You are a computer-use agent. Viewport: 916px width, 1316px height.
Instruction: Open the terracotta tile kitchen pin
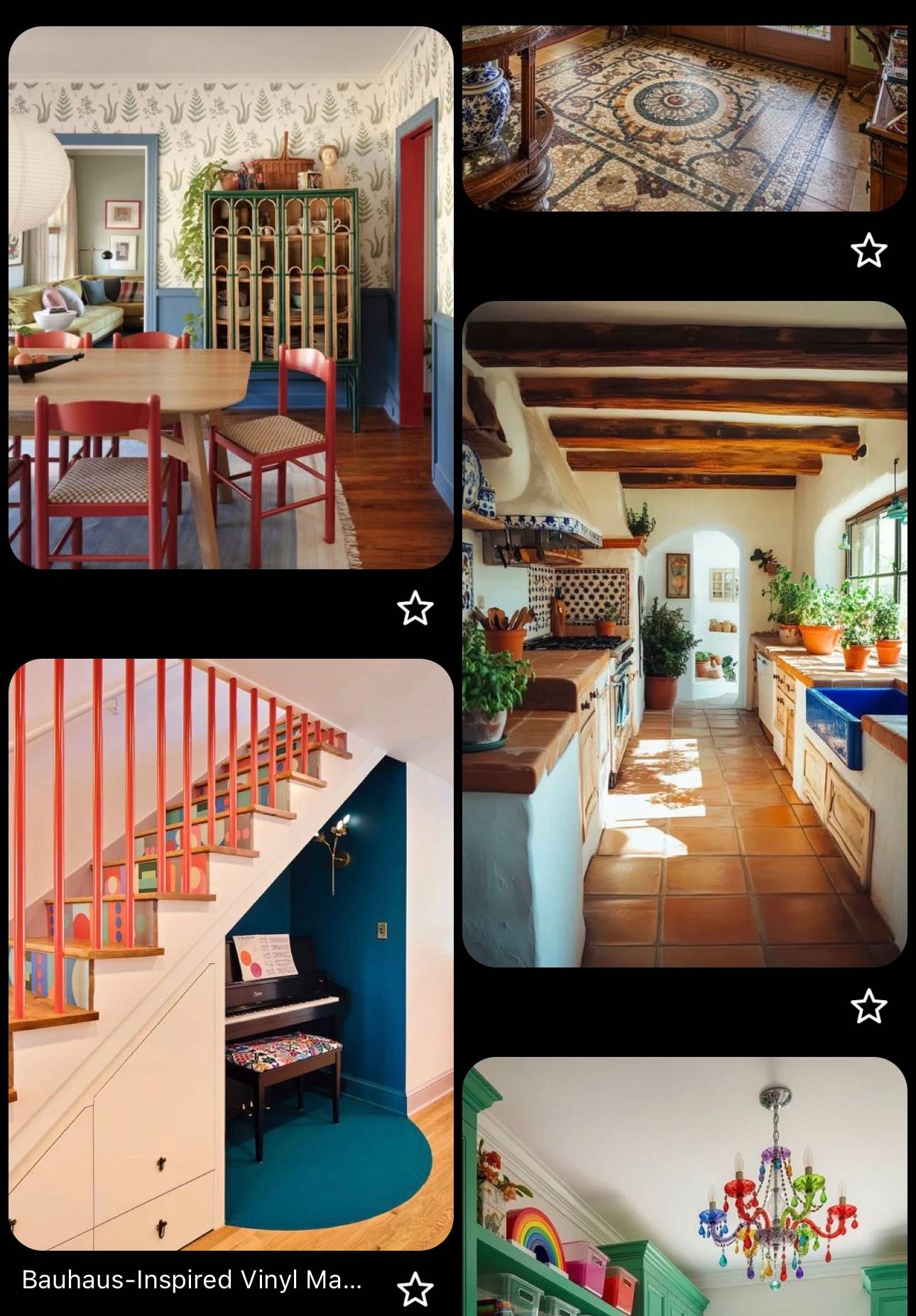click(x=685, y=634)
